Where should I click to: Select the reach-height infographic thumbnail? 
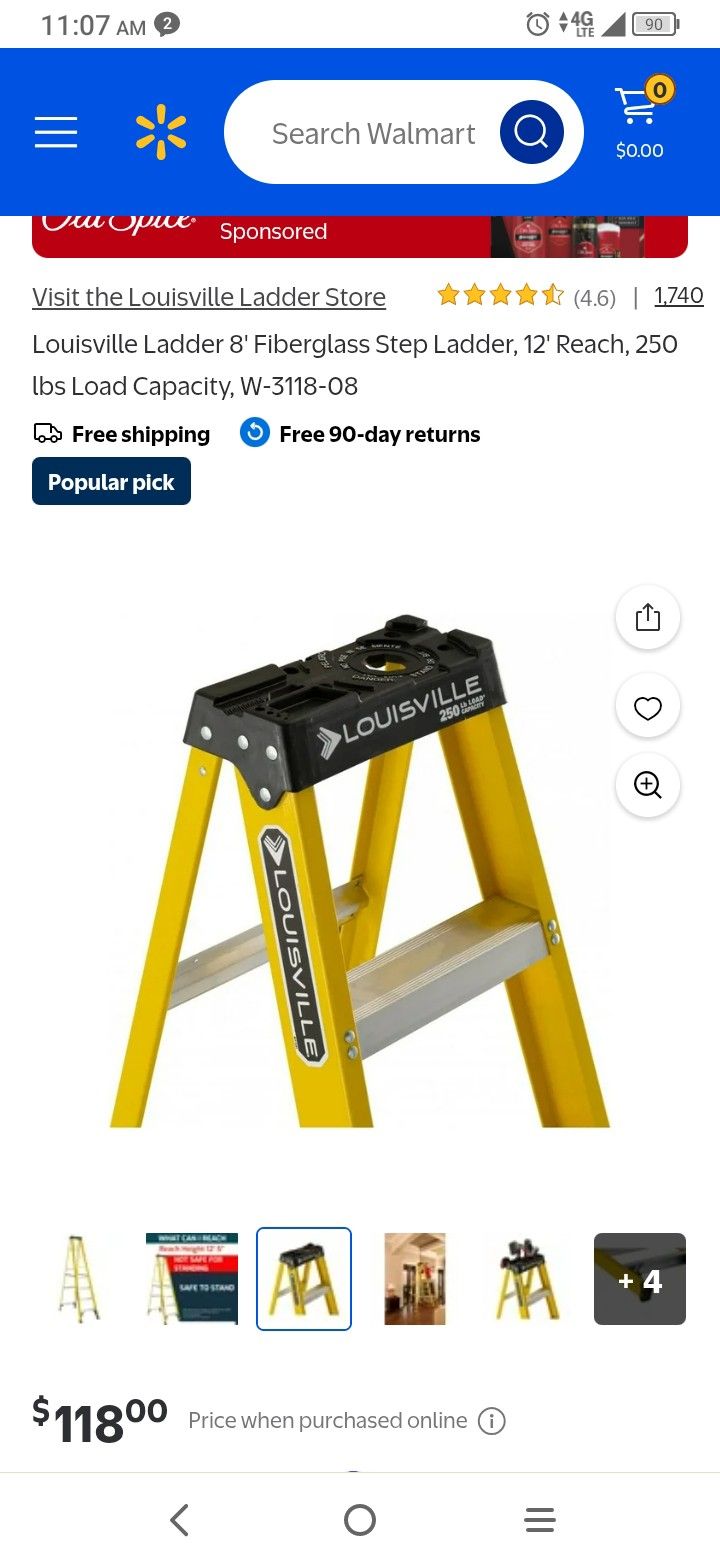coord(190,1279)
